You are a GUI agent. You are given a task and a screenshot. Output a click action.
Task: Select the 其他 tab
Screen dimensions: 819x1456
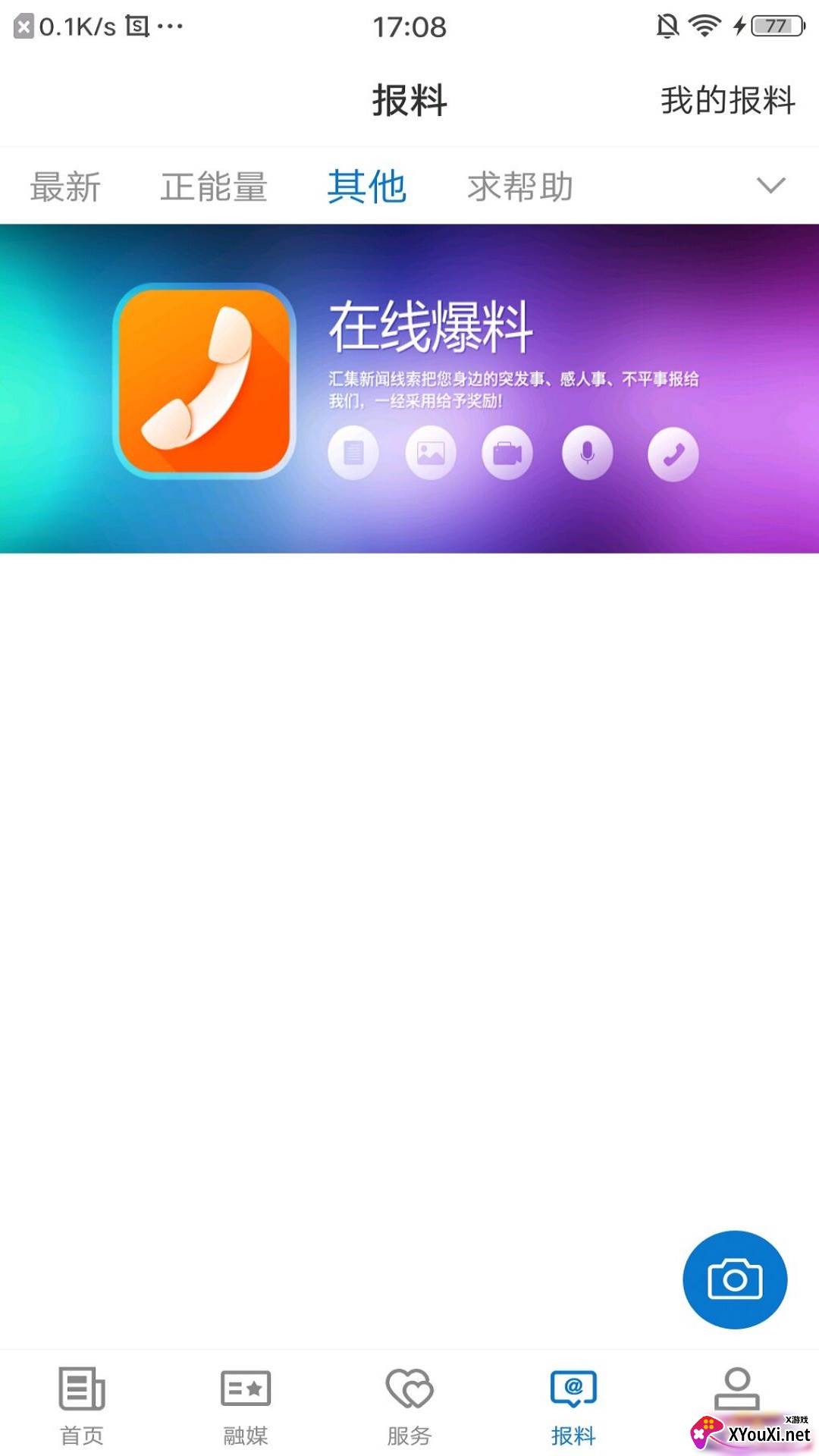[x=366, y=187]
